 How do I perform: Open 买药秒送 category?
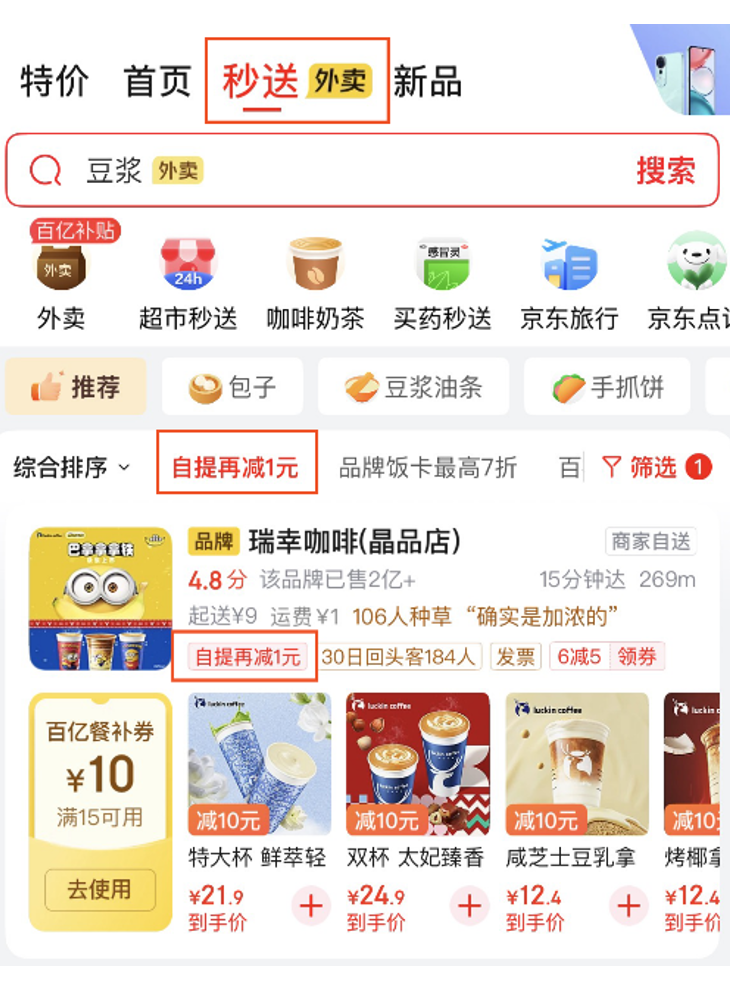[x=442, y=285]
